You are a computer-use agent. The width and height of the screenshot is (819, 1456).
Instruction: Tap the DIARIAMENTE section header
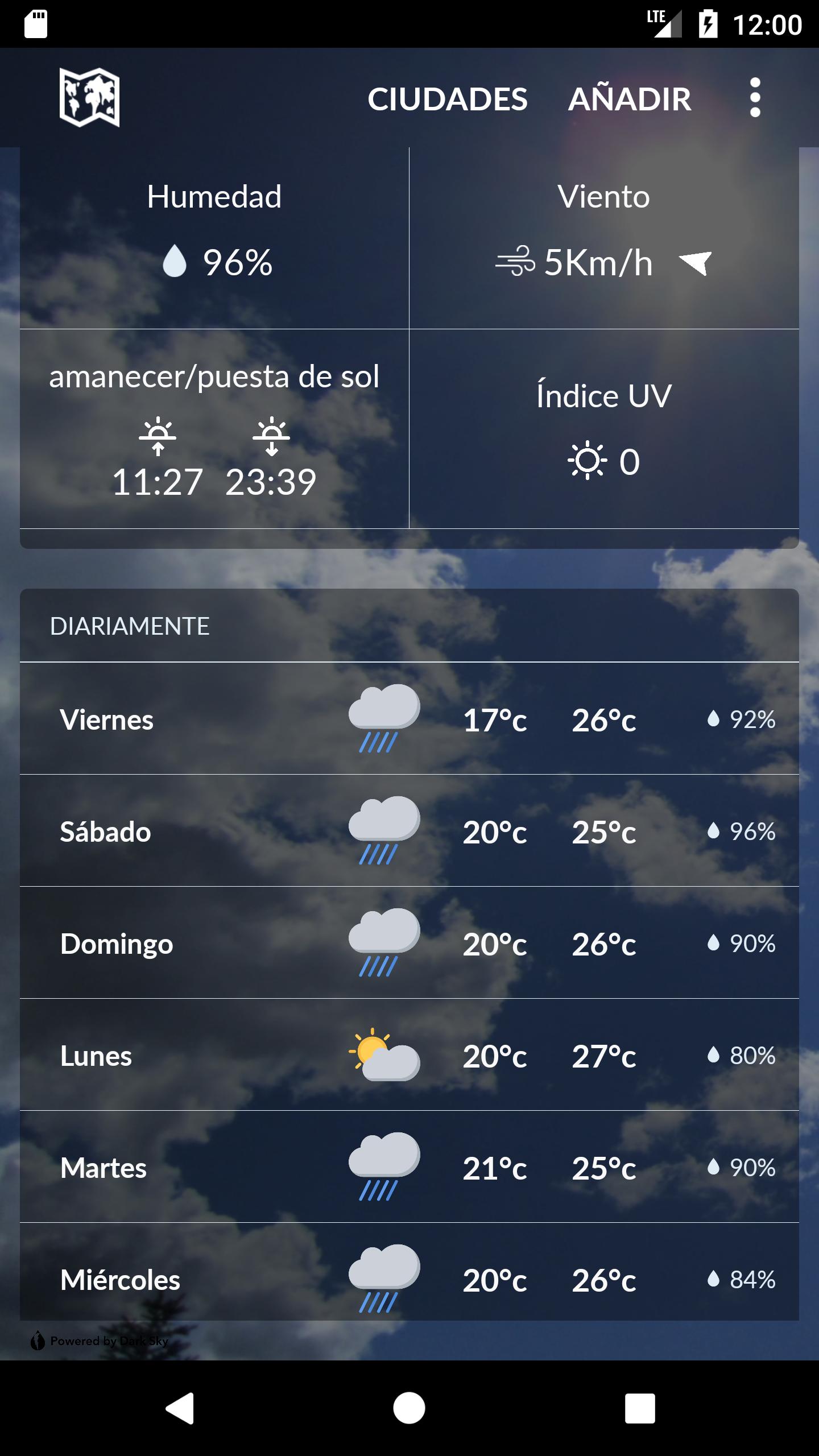pyautogui.click(x=129, y=626)
